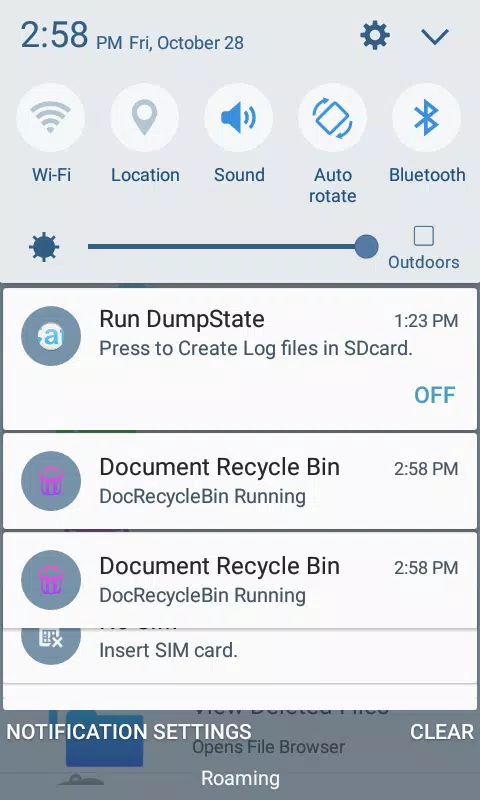Open the Insert SIM card notification
Image resolution: width=480 pixels, height=800 pixels.
point(240,655)
